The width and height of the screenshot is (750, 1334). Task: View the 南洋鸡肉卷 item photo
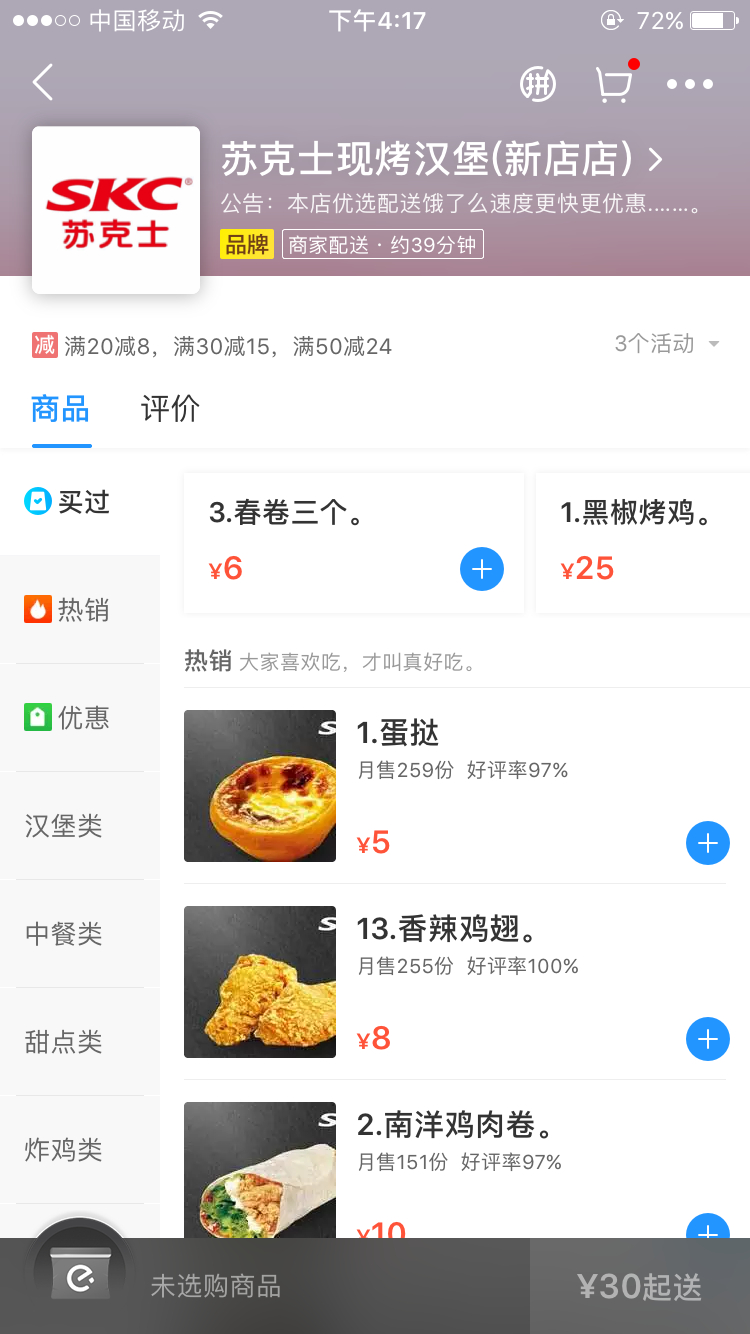pos(260,1170)
